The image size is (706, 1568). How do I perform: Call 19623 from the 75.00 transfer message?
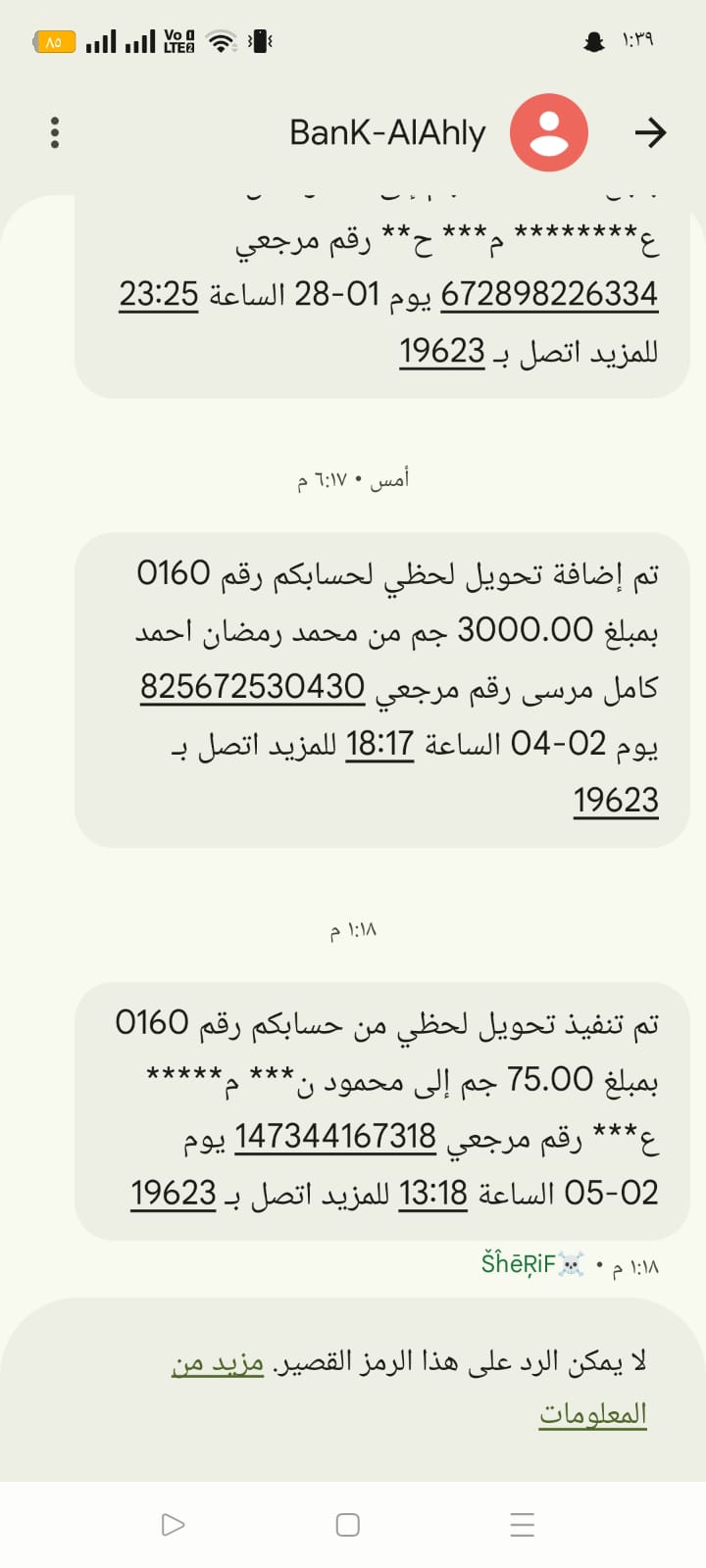174,1194
